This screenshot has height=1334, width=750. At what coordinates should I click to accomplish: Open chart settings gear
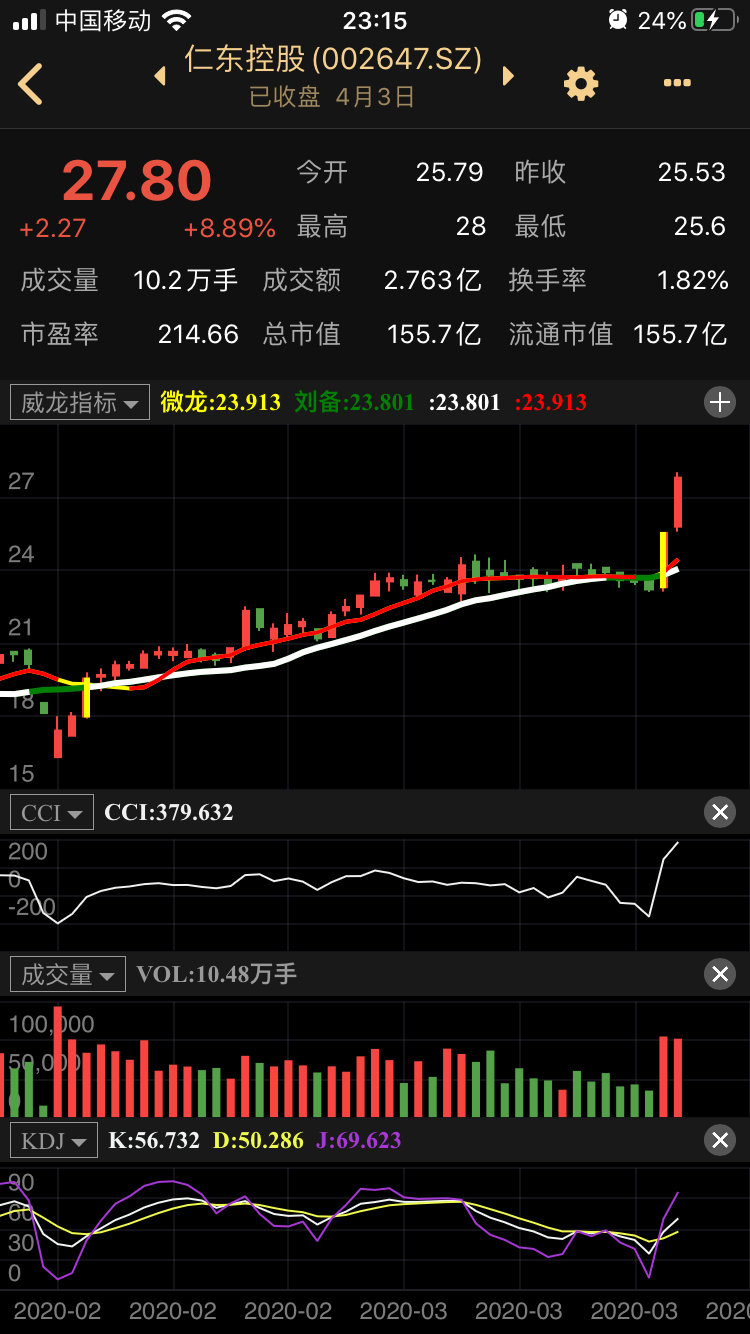[581, 84]
